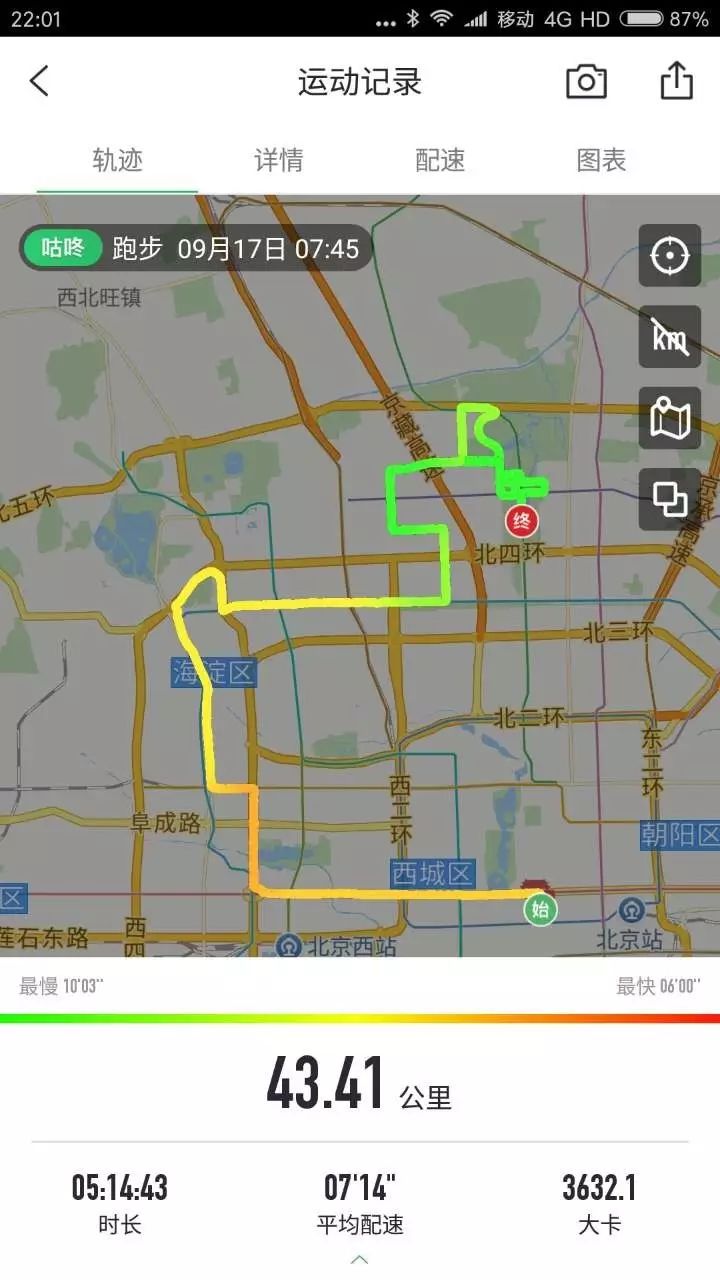This screenshot has height=1280, width=720.
Task: Switch to the 详情 tab
Action: tap(279, 160)
